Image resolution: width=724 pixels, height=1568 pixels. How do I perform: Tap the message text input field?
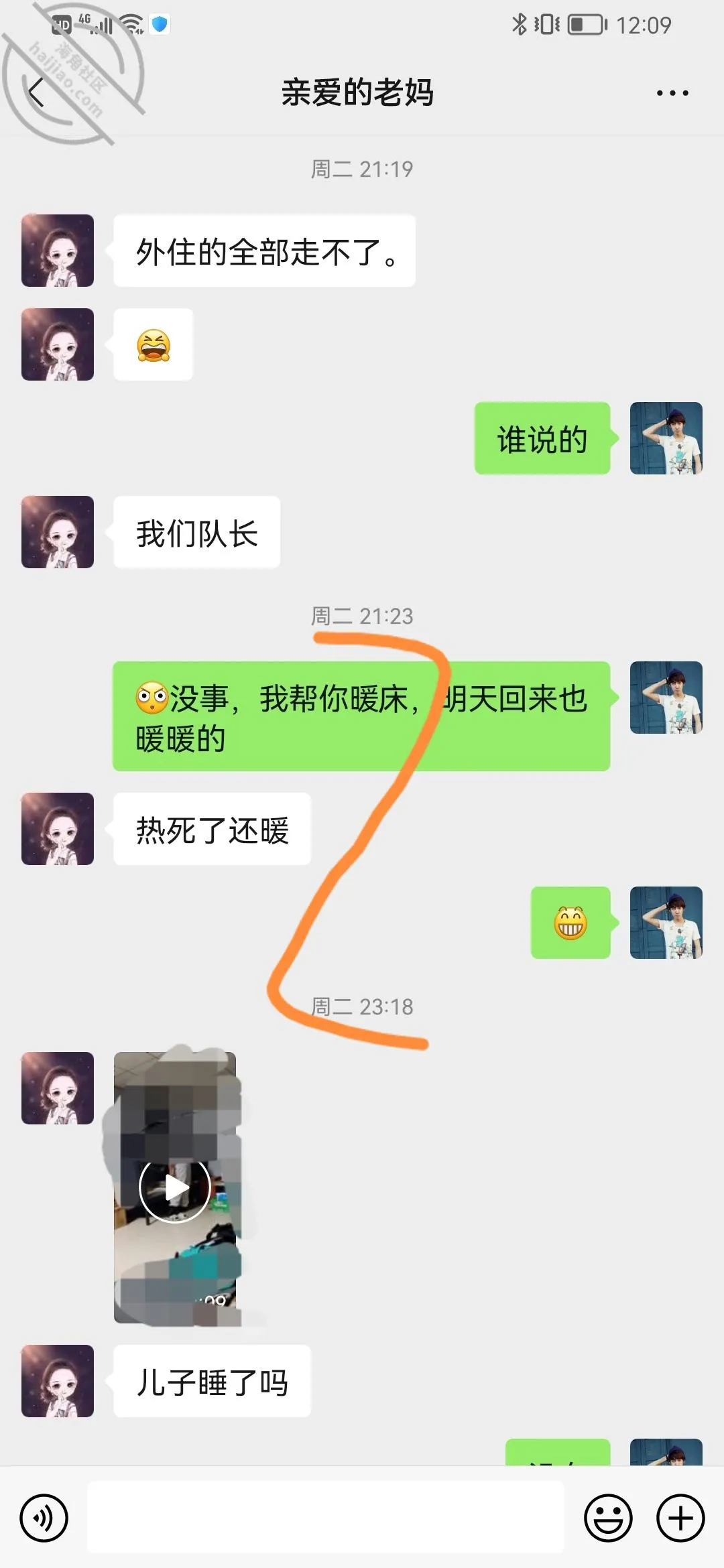tap(326, 1517)
